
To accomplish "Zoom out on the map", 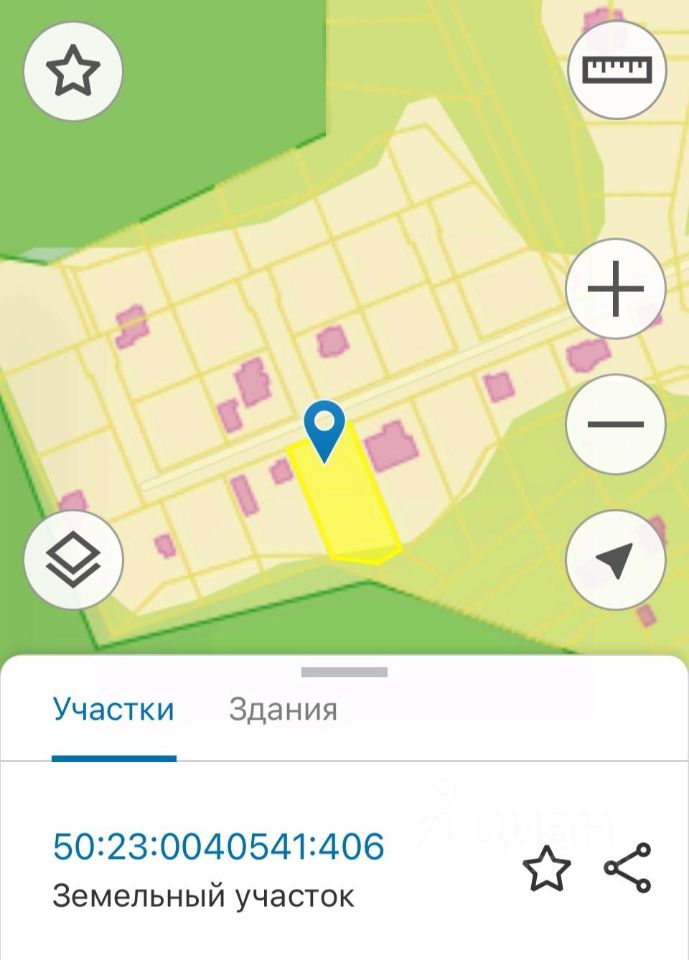I will (616, 424).
